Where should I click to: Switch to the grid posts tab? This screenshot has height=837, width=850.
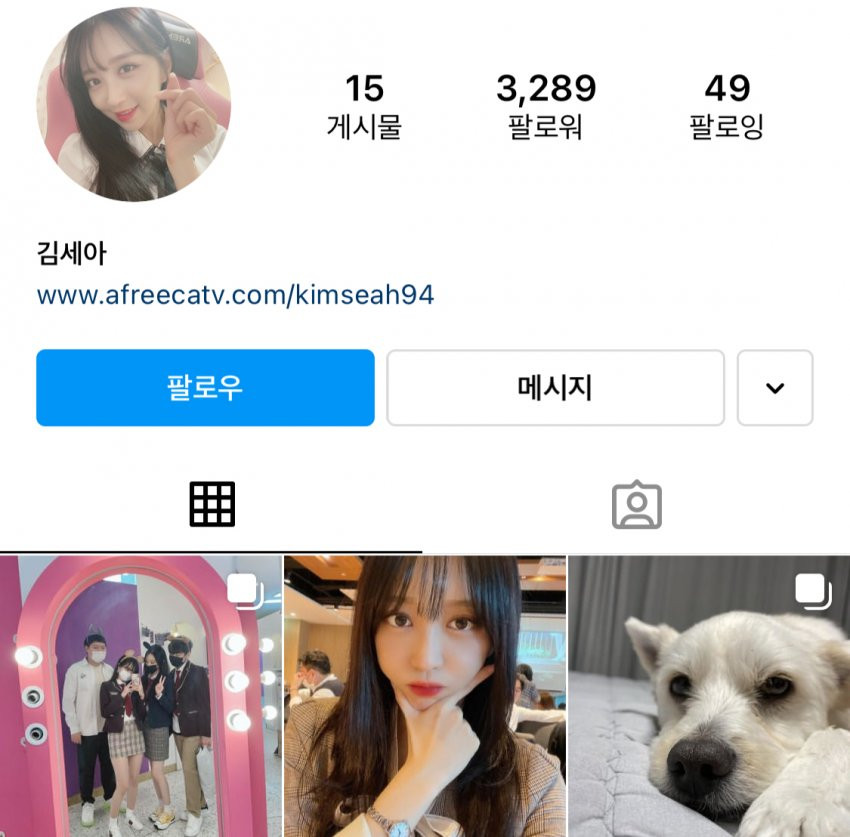tap(212, 505)
